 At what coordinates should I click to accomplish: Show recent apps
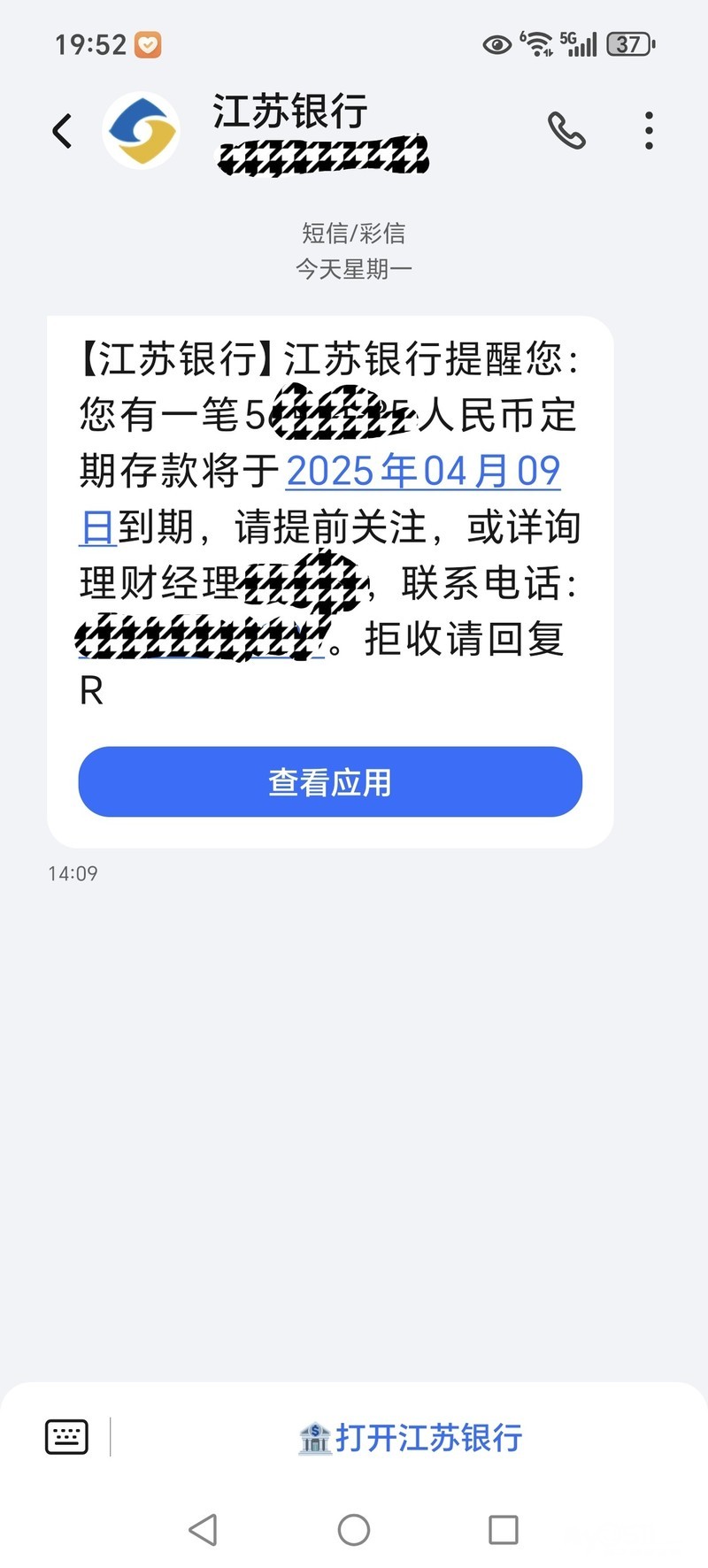coord(504,1529)
